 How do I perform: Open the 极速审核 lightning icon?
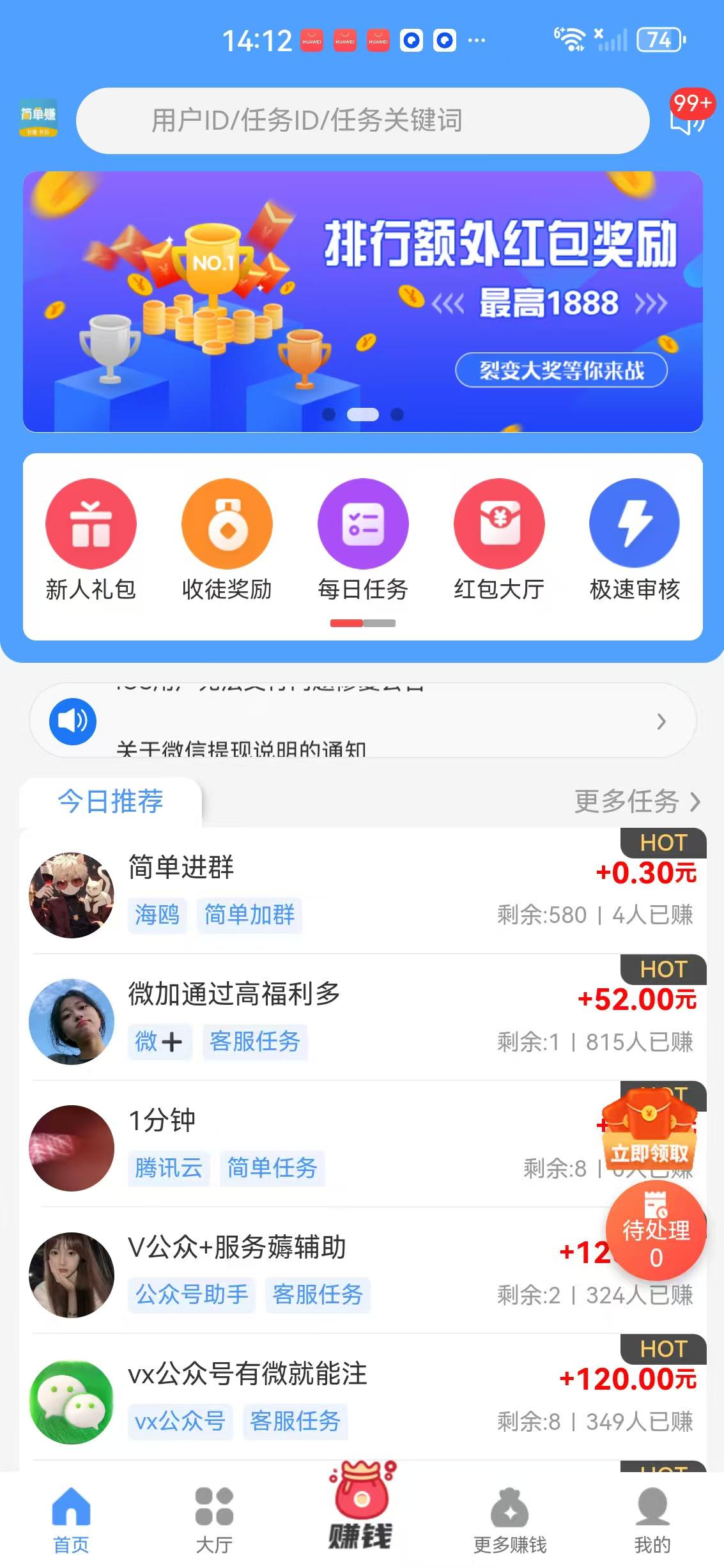(x=635, y=523)
